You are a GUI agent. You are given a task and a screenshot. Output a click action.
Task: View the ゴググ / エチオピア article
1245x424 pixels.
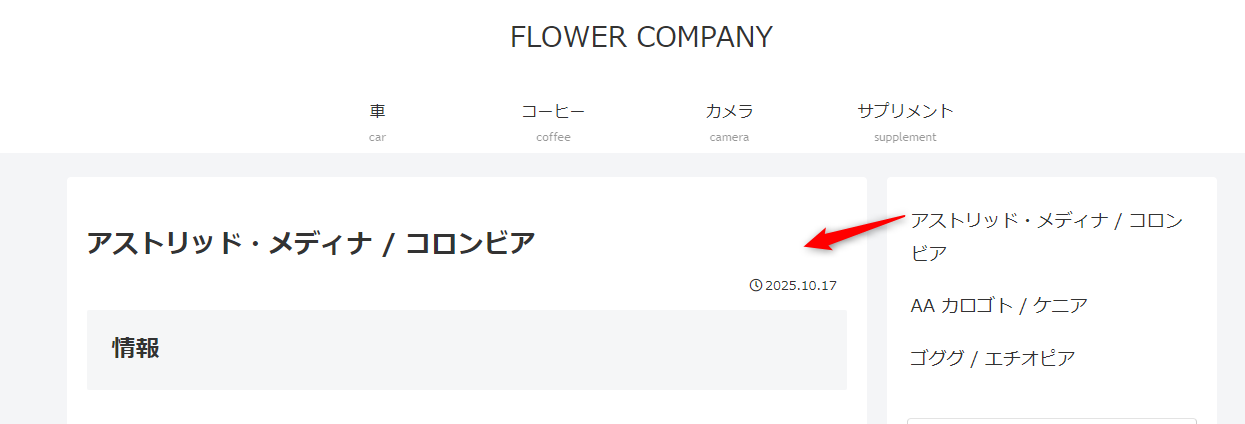tap(992, 358)
